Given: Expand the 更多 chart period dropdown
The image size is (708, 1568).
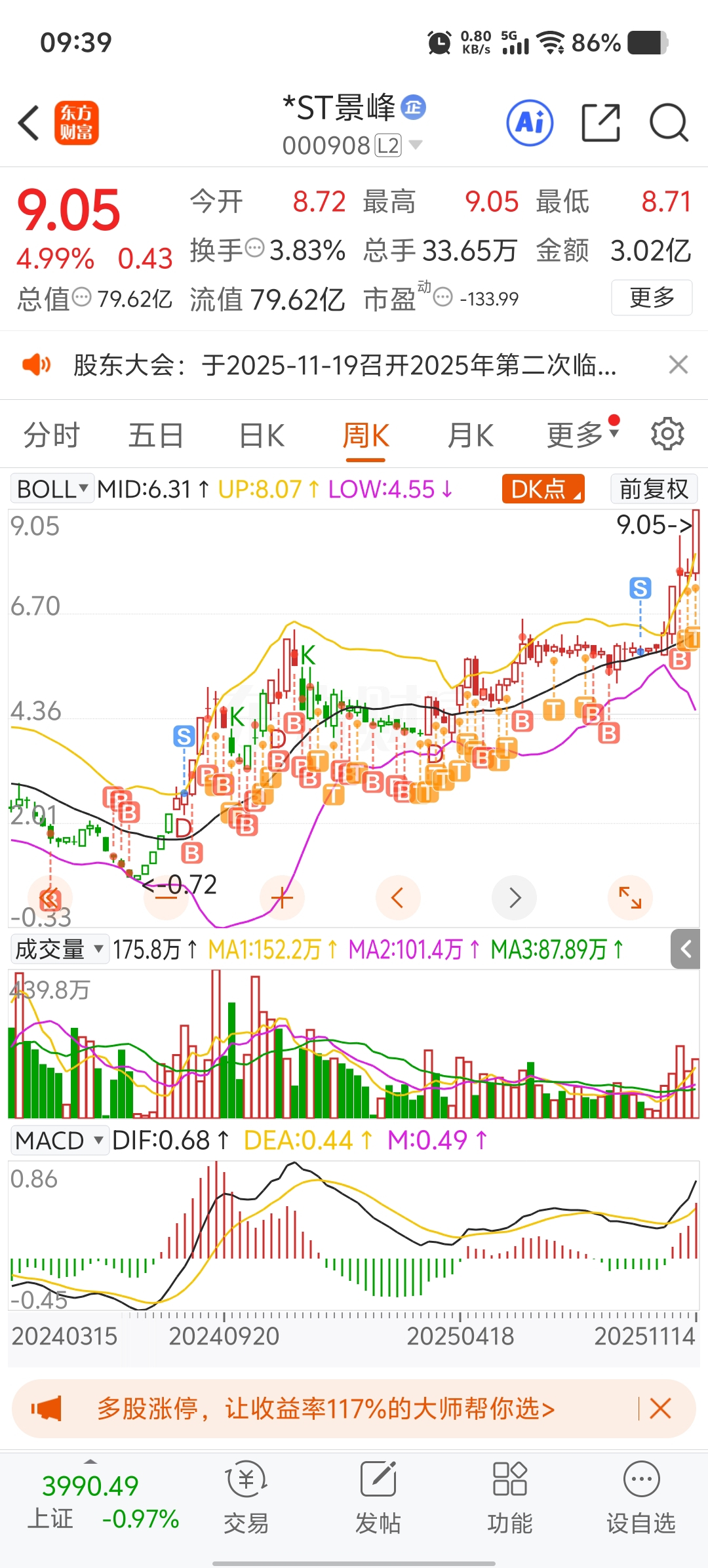Looking at the screenshot, I should coord(582,434).
